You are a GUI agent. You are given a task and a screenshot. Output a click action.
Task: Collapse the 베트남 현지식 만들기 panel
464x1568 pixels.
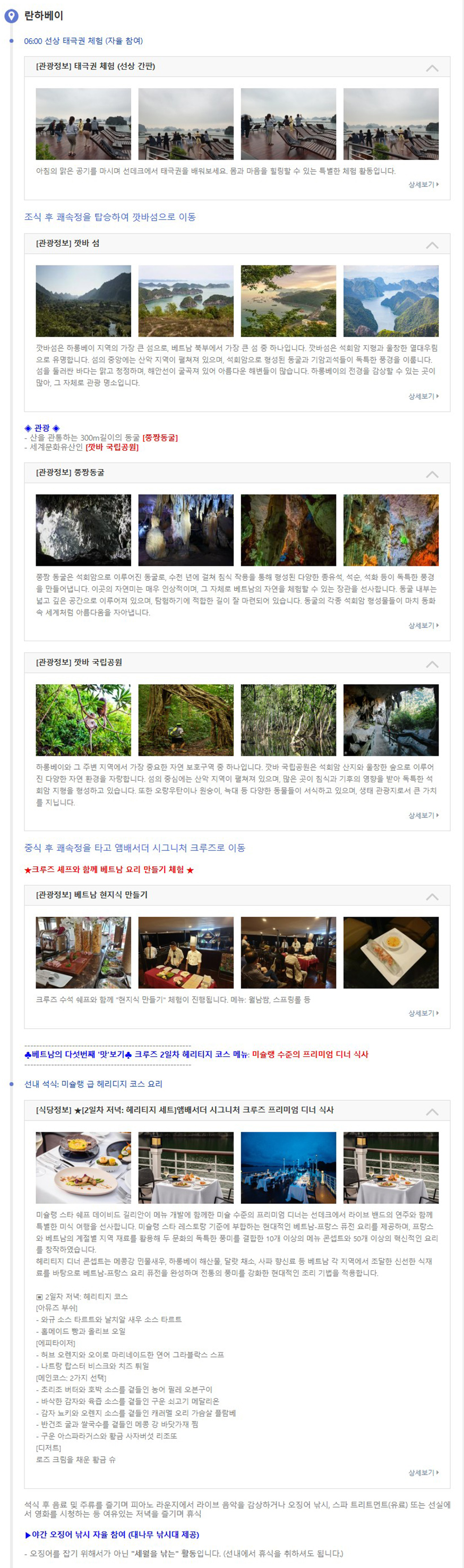432,896
